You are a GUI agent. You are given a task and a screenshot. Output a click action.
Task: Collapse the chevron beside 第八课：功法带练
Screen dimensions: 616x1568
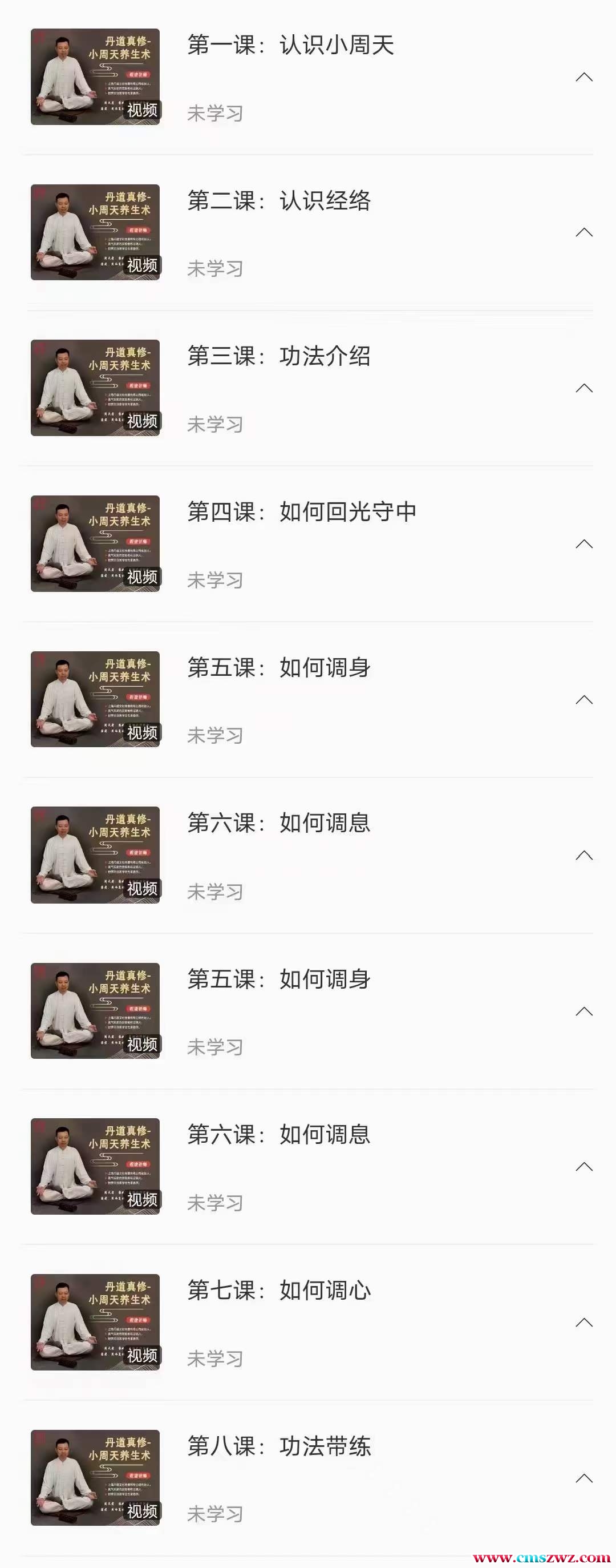tap(583, 1478)
